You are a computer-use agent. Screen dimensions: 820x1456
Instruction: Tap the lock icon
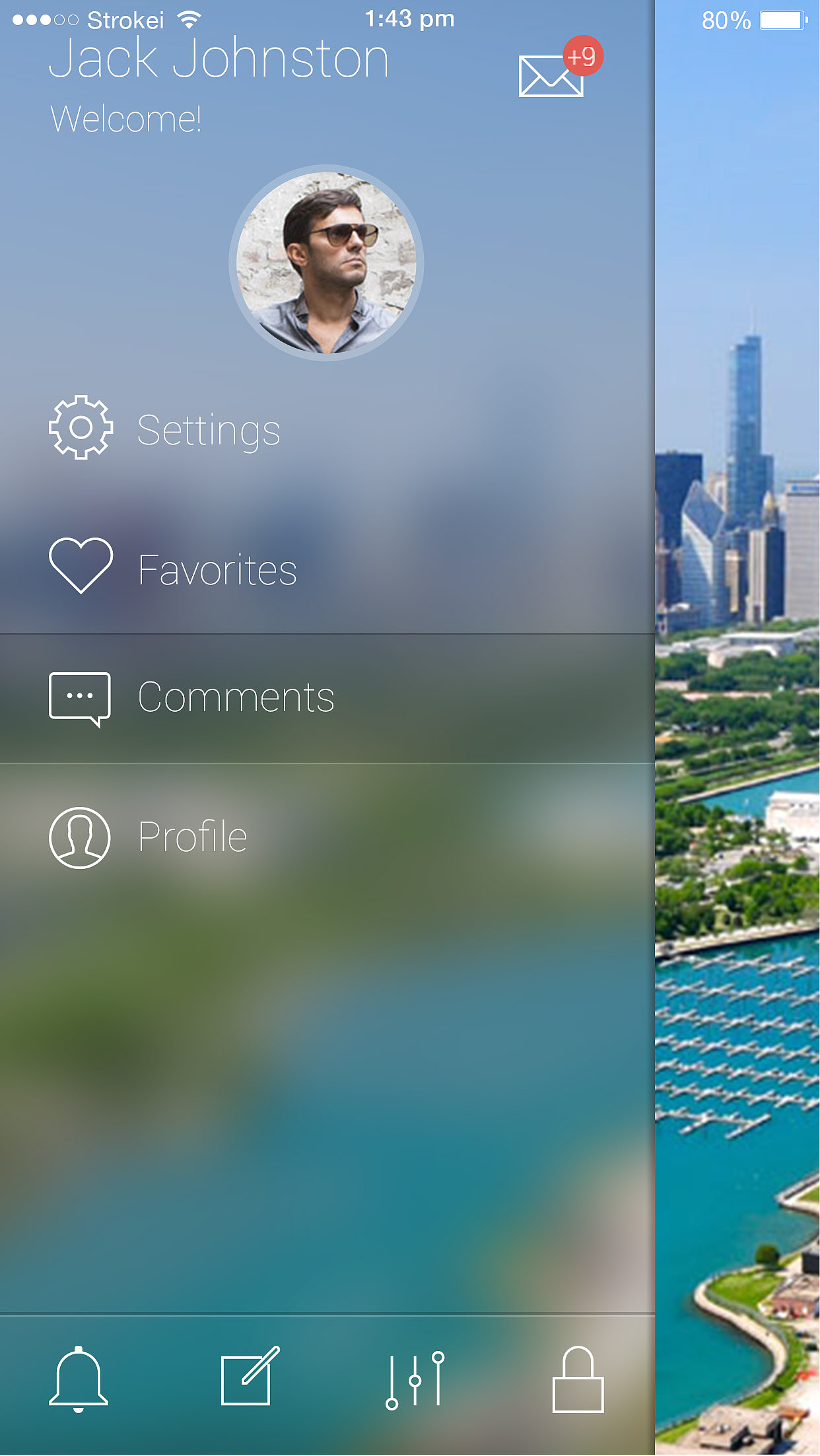point(578,1379)
